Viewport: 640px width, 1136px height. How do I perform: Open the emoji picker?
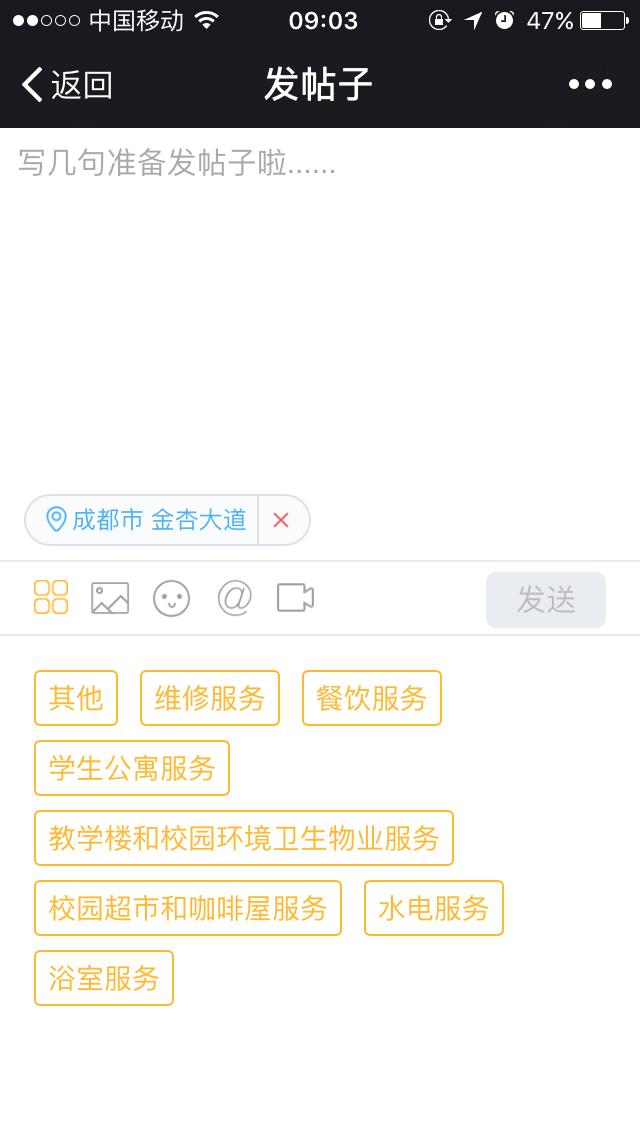tap(171, 598)
